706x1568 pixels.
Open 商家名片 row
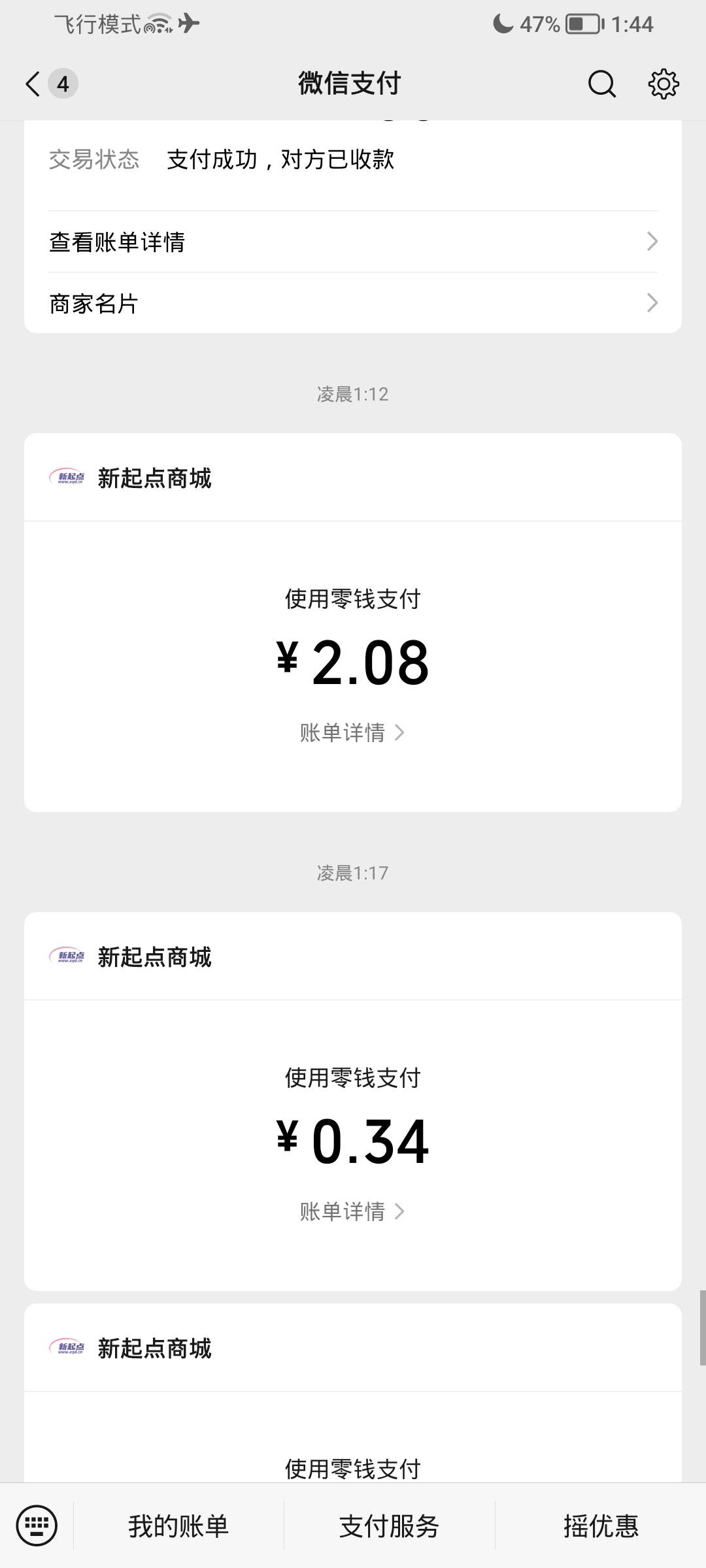click(353, 303)
